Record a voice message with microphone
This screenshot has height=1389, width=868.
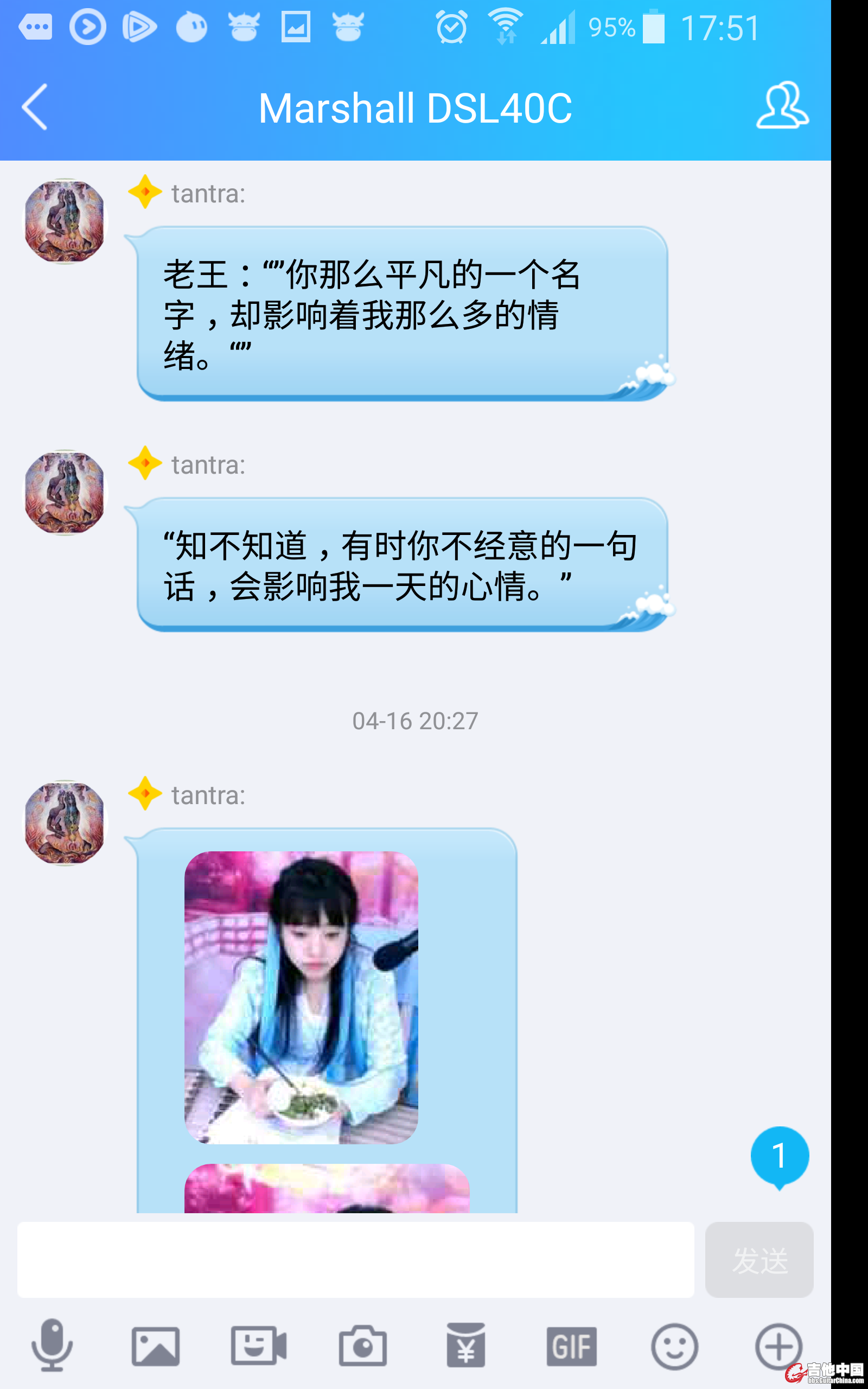point(52,1345)
